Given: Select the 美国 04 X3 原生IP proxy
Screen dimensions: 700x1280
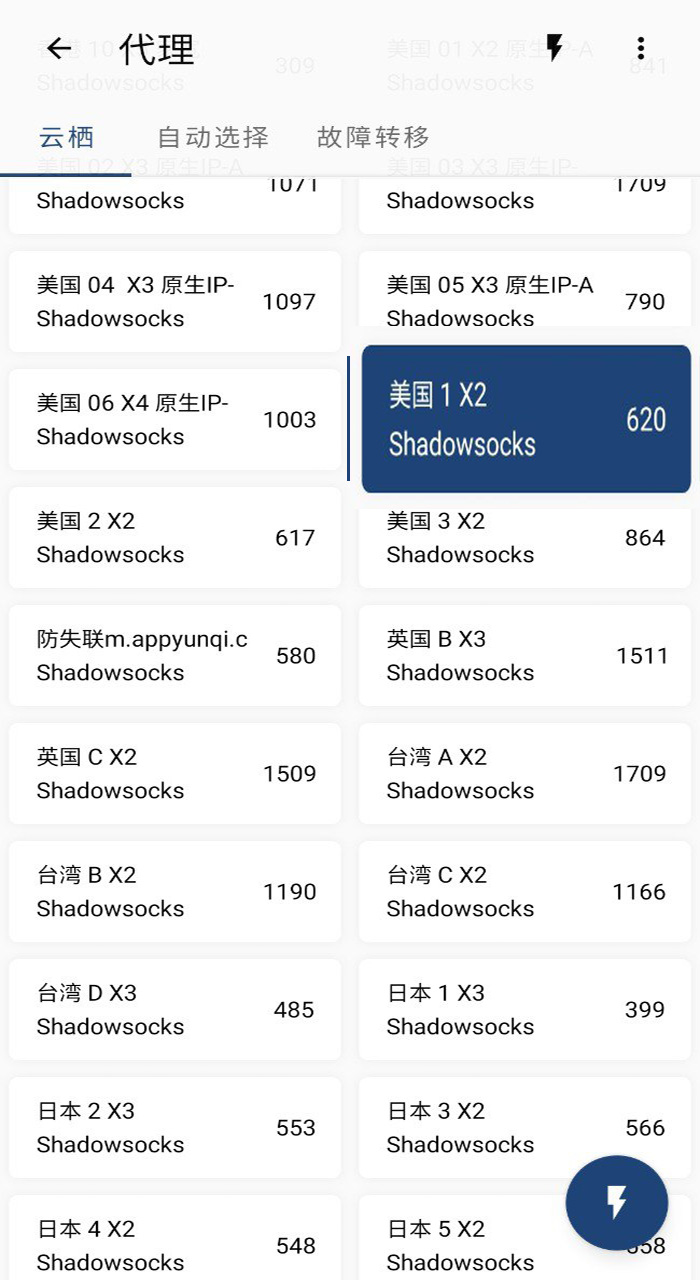Looking at the screenshot, I should click(175, 301).
